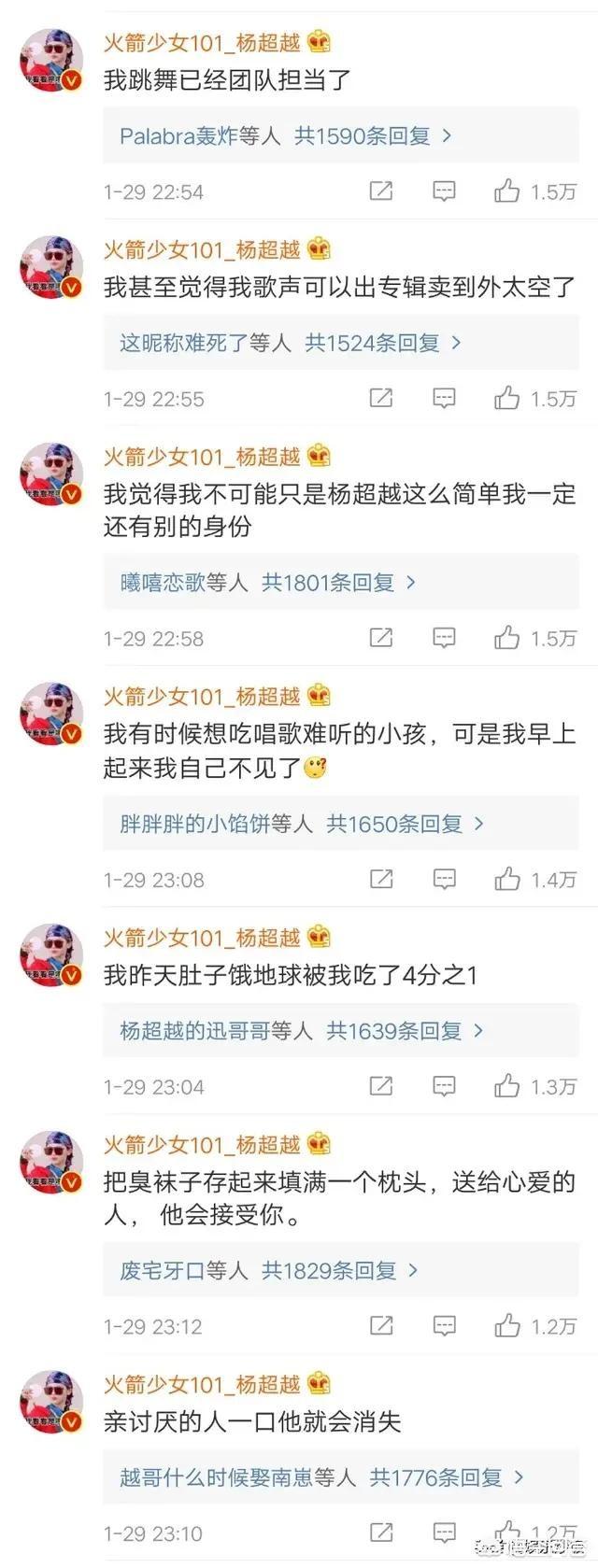
Task: Reply to the comment about 歌声可以出专辑
Action: 444,399
